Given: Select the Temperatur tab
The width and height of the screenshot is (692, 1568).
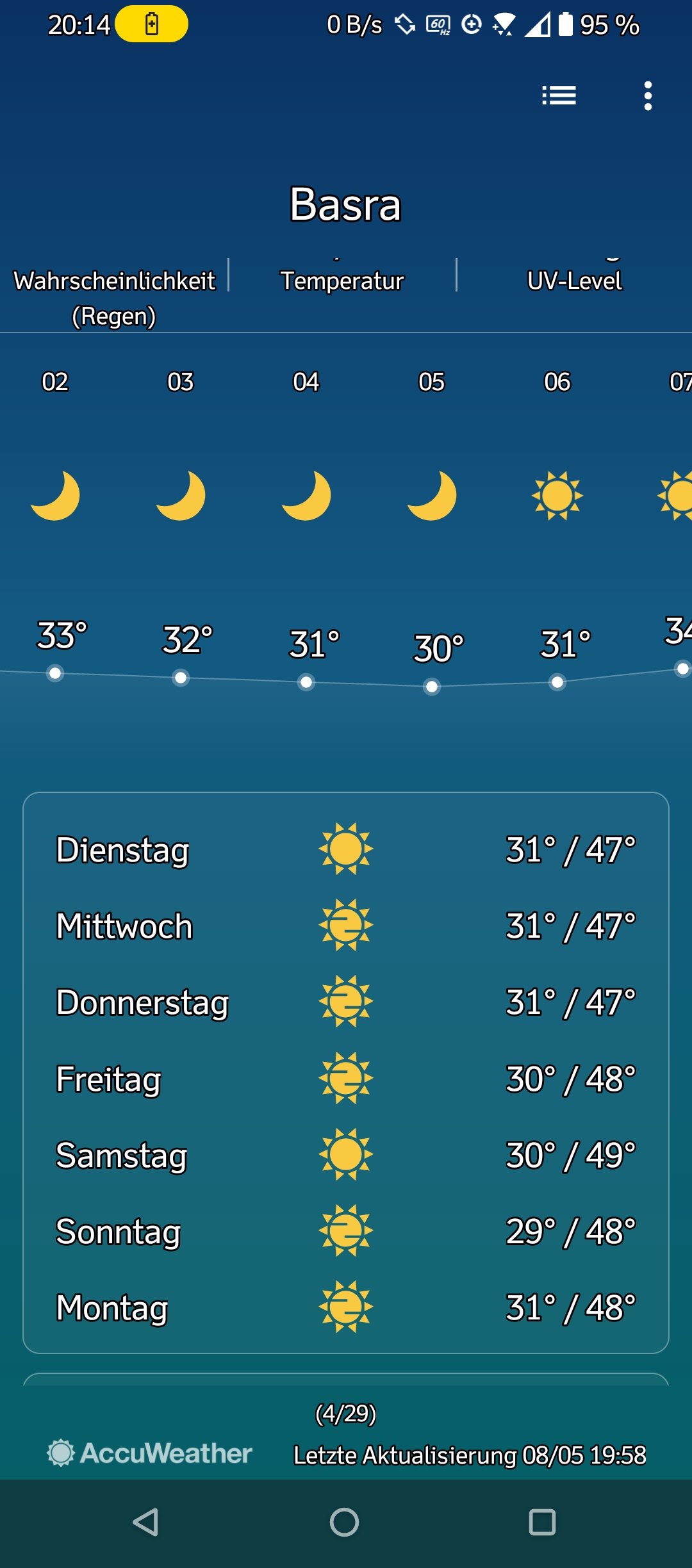Looking at the screenshot, I should tap(342, 281).
